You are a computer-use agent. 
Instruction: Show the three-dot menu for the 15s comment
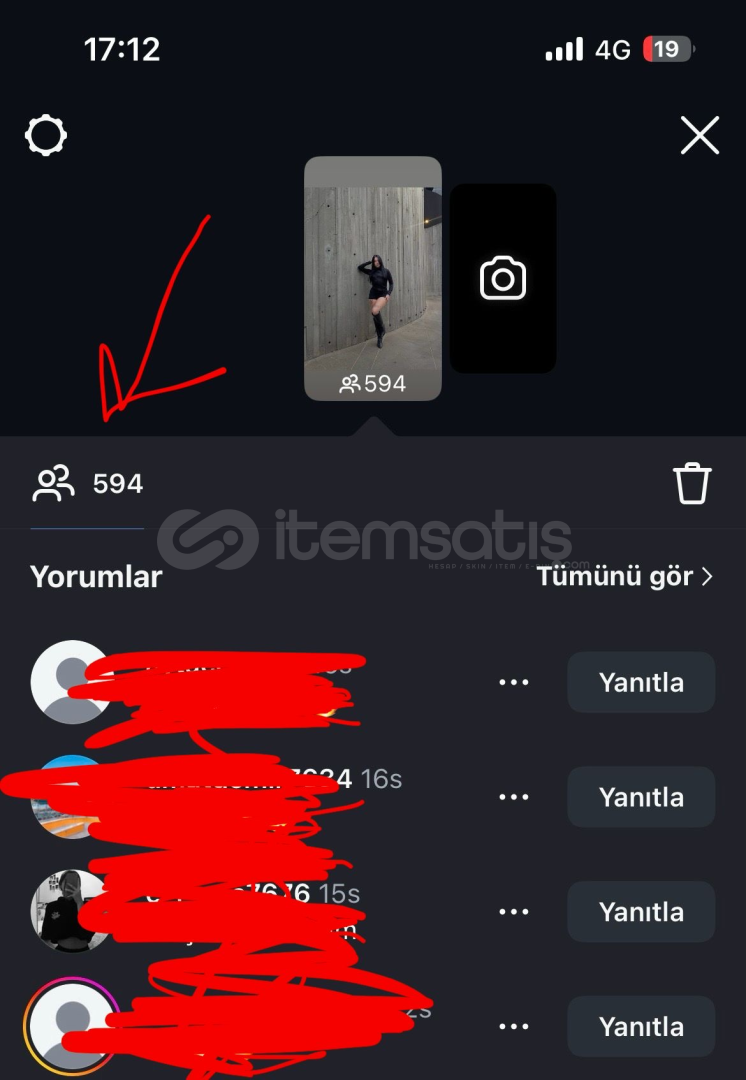(513, 912)
